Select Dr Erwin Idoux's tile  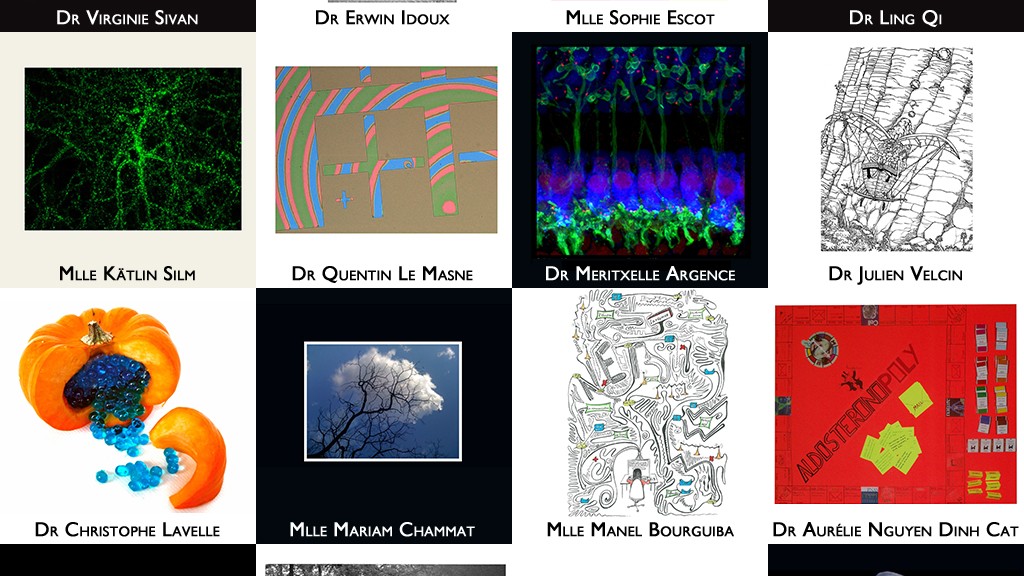(x=383, y=17)
